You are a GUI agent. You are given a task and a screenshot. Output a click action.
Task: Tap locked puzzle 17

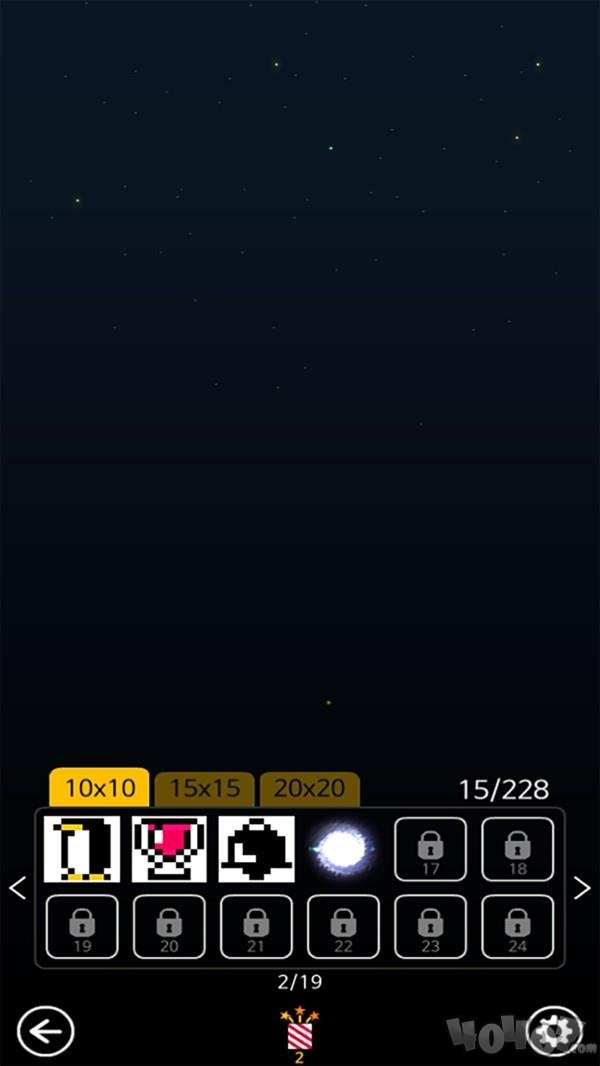pos(430,849)
